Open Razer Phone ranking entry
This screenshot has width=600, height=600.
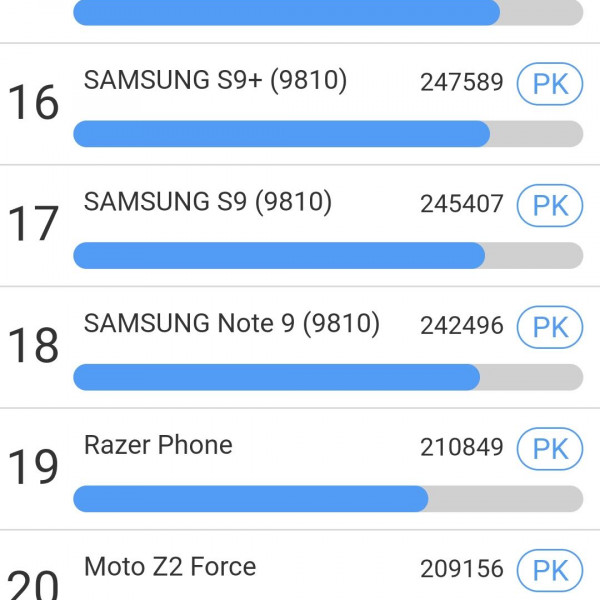158,446
